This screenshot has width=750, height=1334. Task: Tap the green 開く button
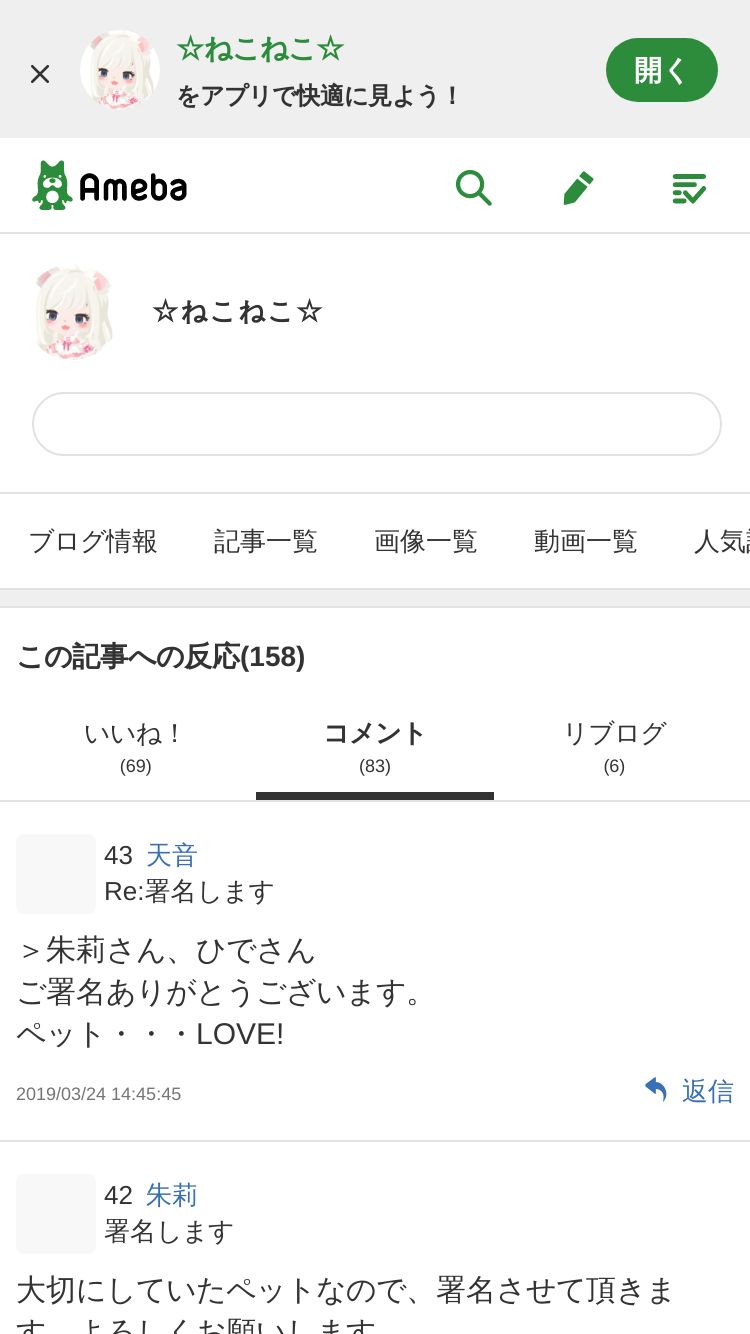661,70
